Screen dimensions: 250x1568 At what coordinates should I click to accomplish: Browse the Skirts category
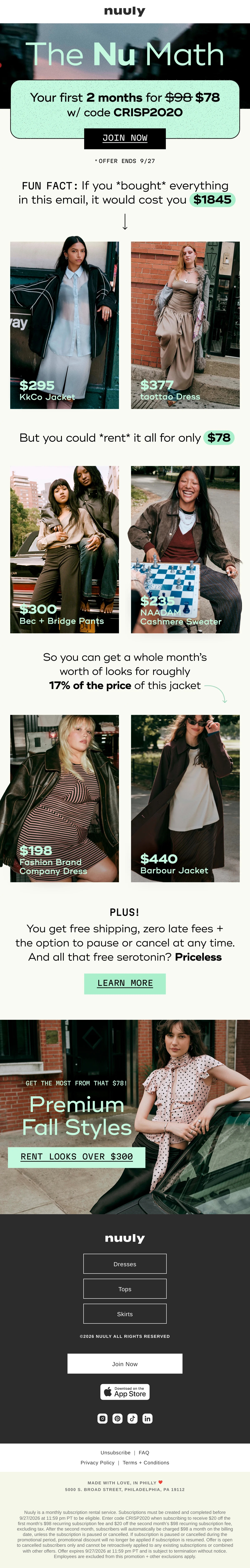[125, 1313]
